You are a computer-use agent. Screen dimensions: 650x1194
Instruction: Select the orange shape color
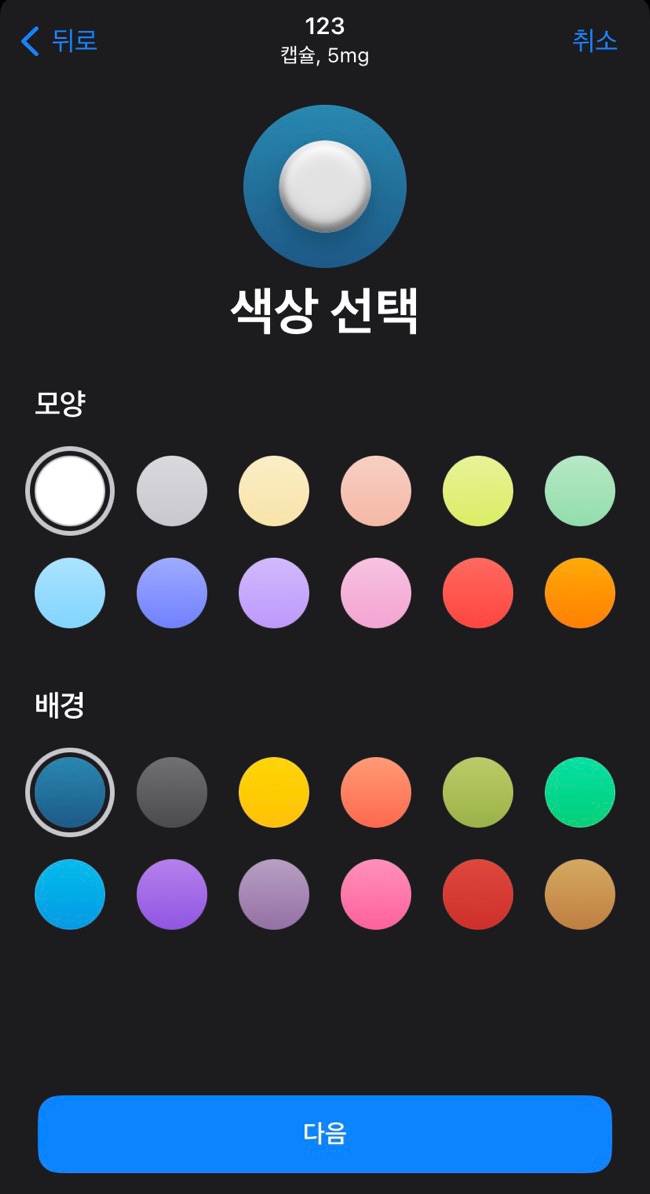[x=580, y=593]
